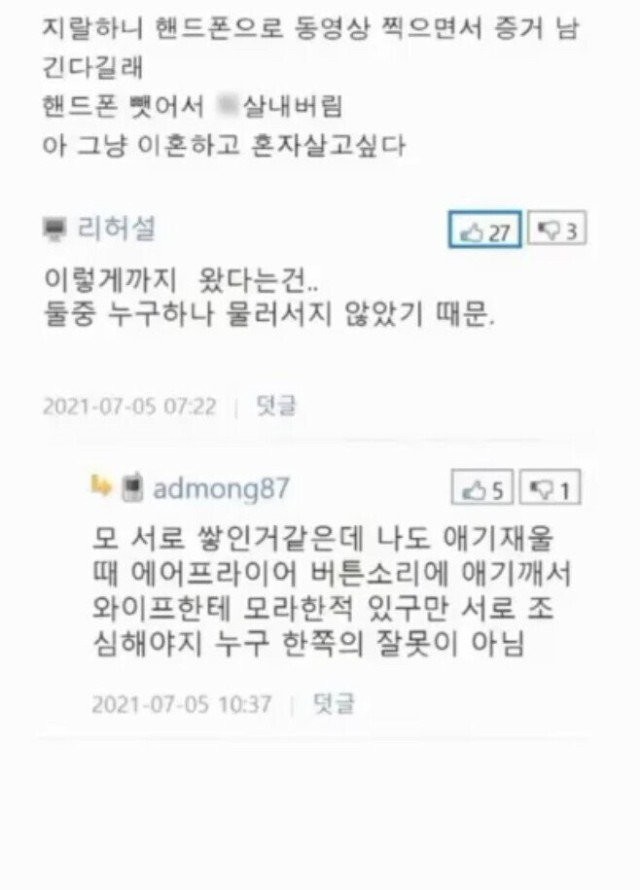
Task: Downvote 리허설's comment
Action: 557,232
